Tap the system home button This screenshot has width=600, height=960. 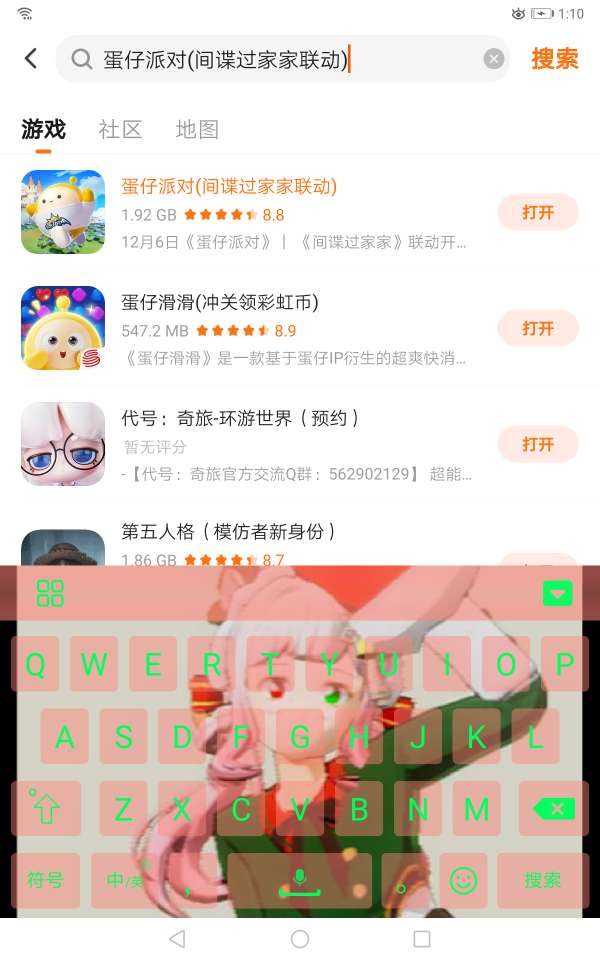point(300,939)
